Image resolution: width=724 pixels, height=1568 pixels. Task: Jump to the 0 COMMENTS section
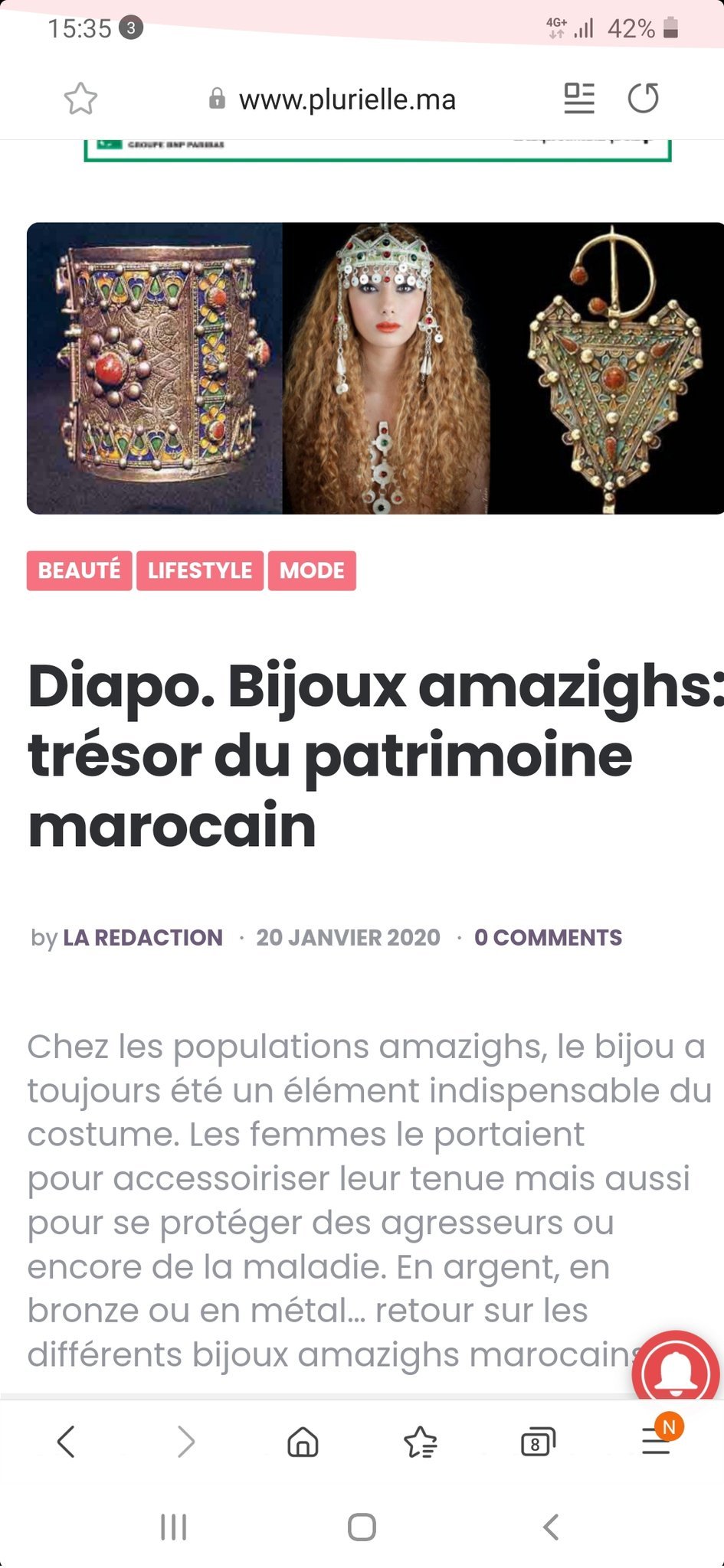pyautogui.click(x=548, y=937)
